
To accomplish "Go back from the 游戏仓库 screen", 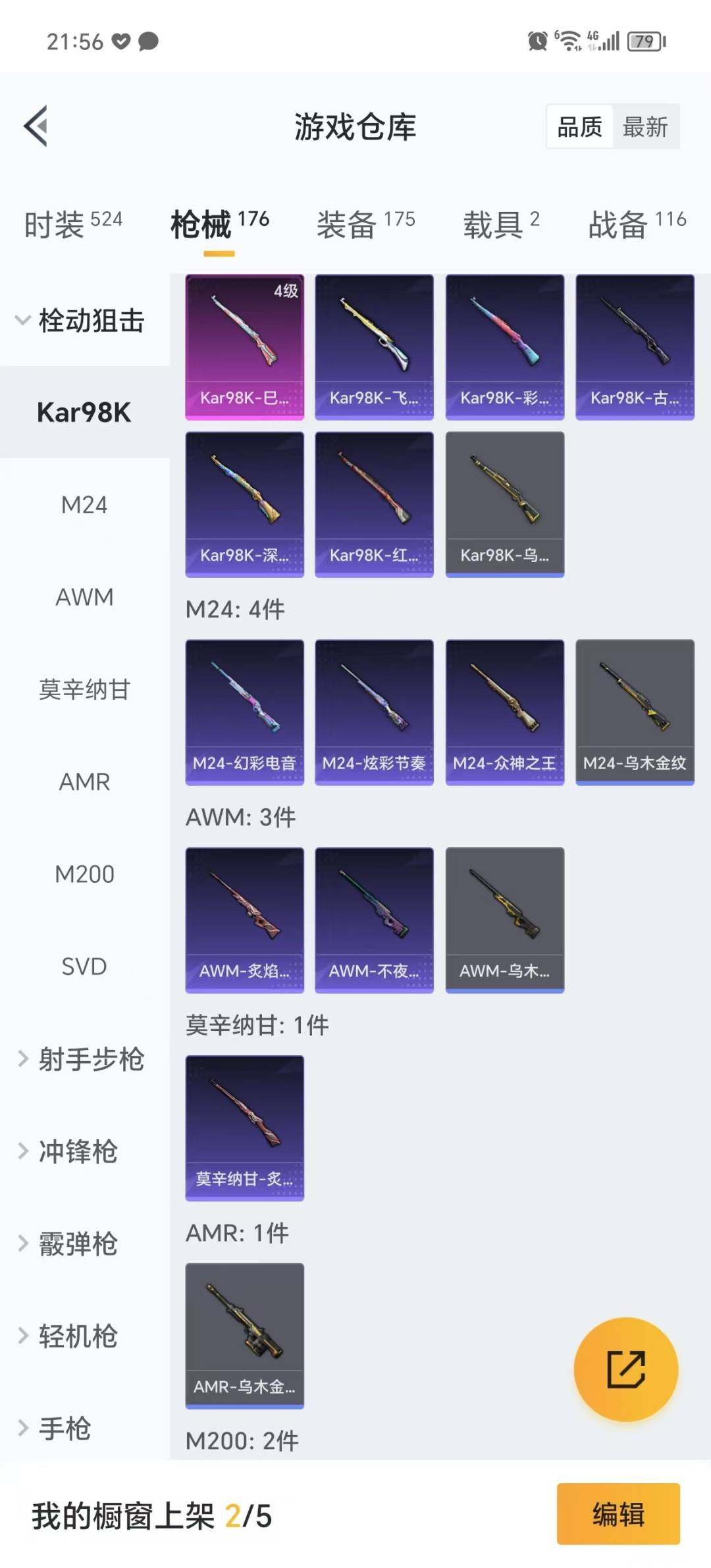I will click(x=36, y=126).
